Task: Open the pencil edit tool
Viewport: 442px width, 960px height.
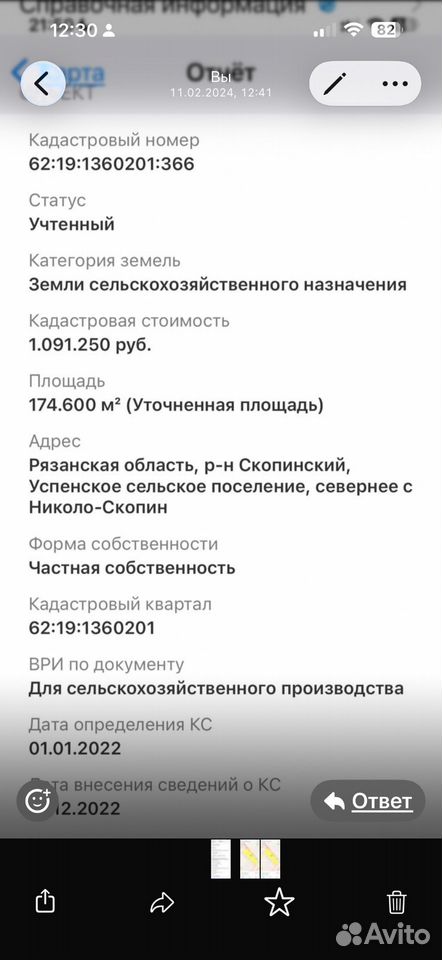Action: click(335, 83)
